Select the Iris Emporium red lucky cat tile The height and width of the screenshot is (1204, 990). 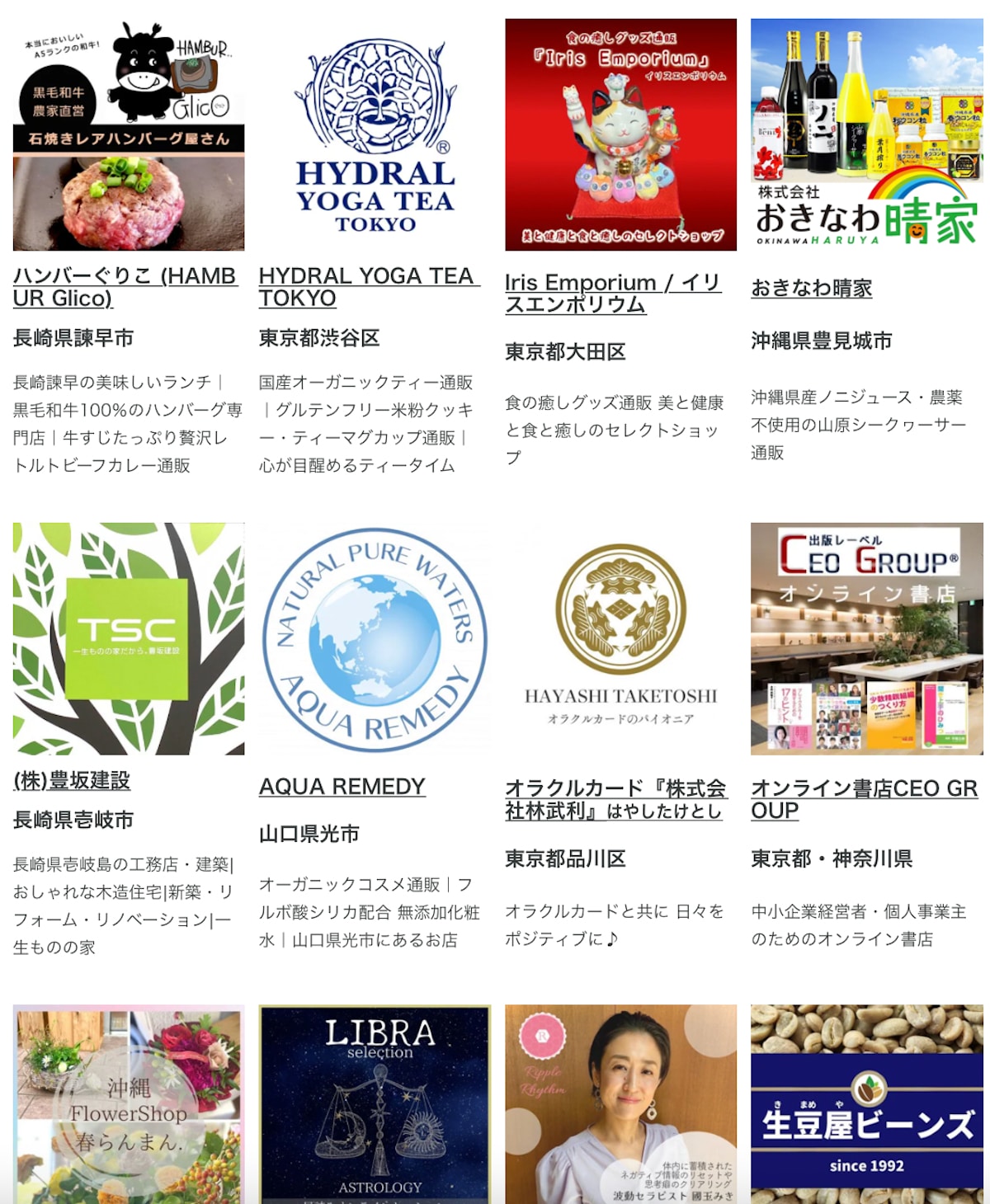click(620, 134)
